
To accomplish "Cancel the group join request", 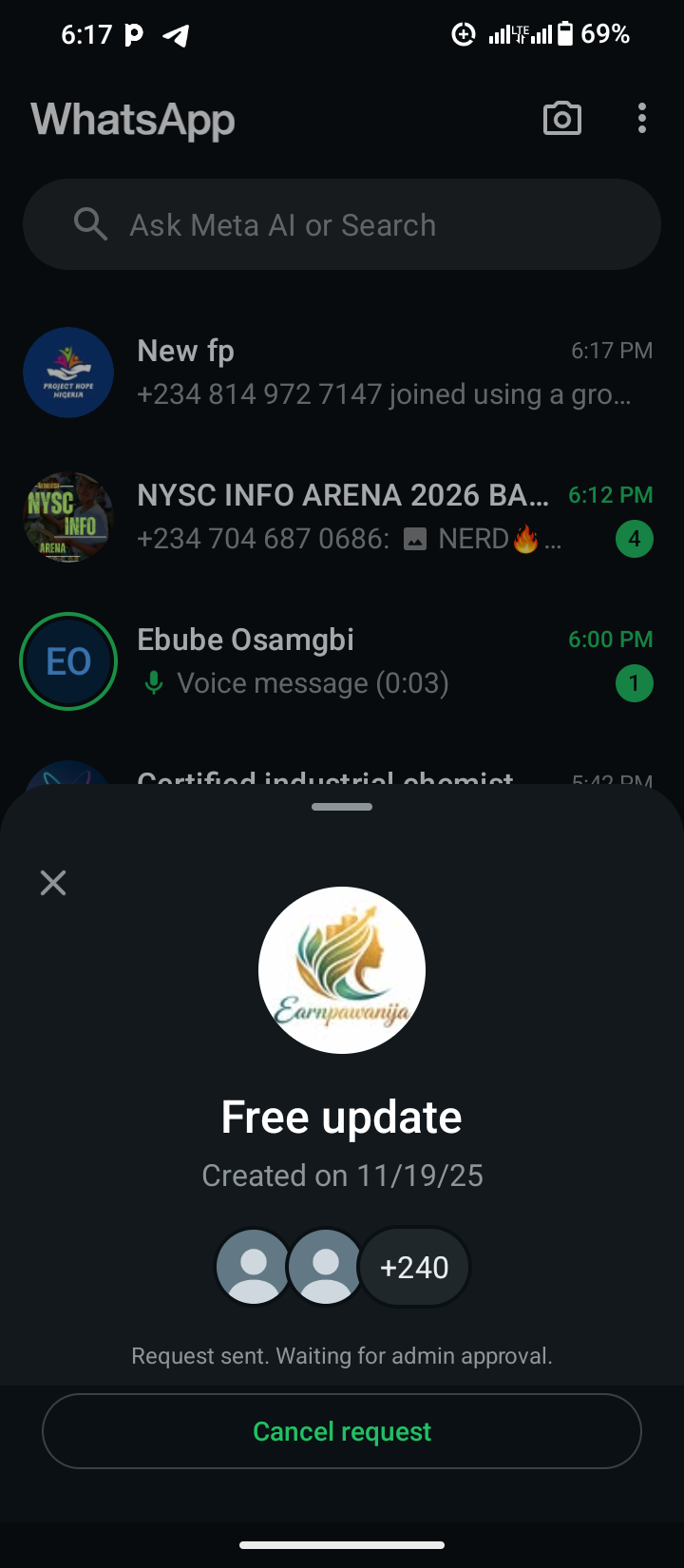I will click(x=342, y=1431).
